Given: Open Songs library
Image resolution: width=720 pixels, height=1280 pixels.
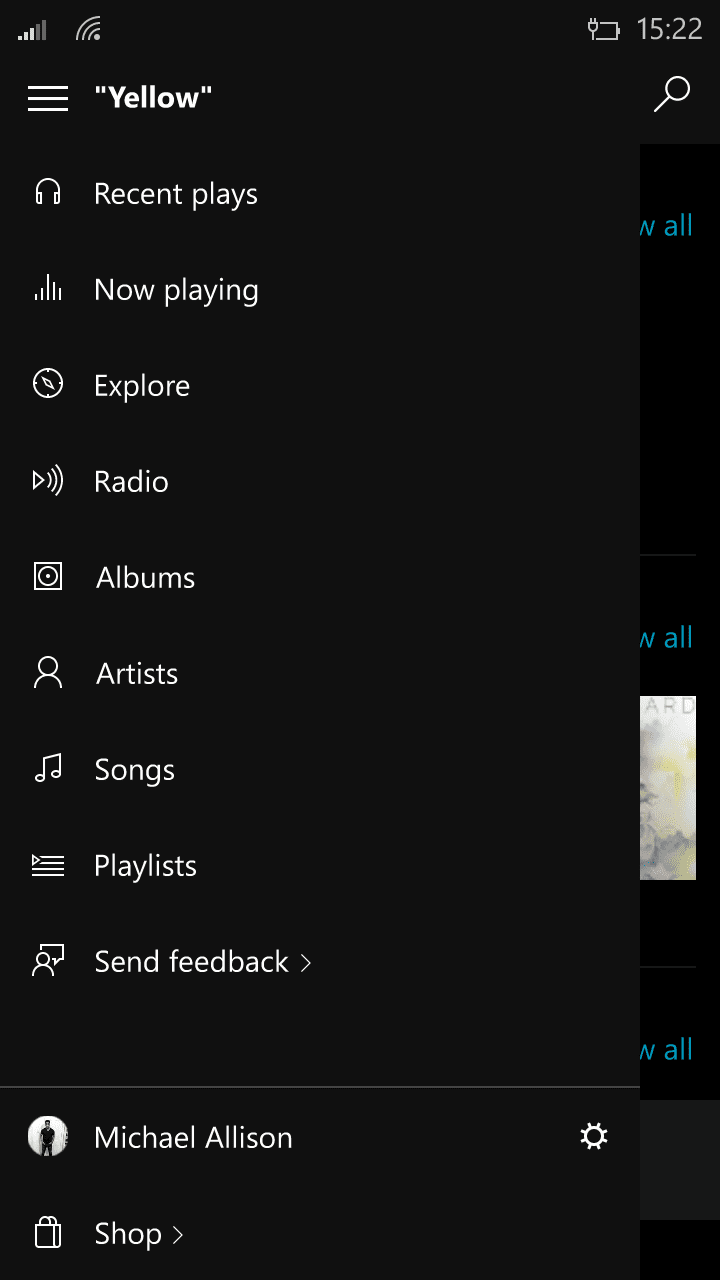Looking at the screenshot, I should coord(320,769).
